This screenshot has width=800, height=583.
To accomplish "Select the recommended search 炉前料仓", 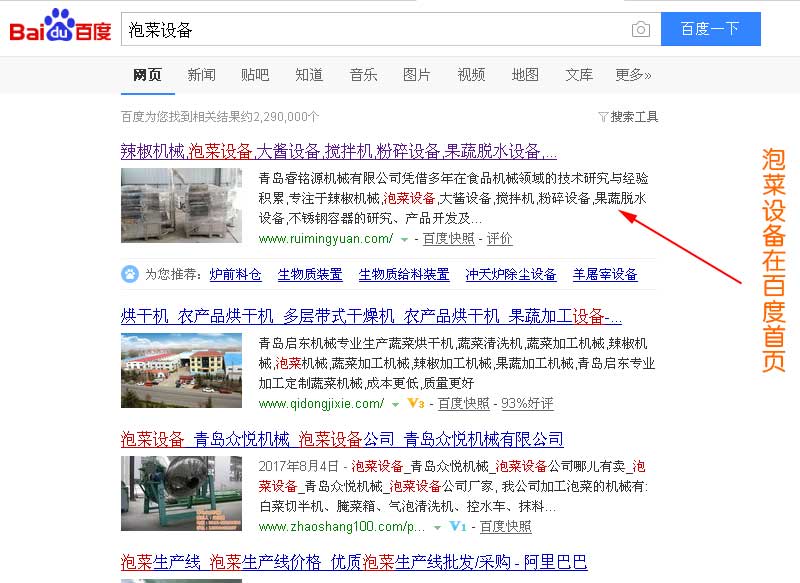I will (x=235, y=274).
